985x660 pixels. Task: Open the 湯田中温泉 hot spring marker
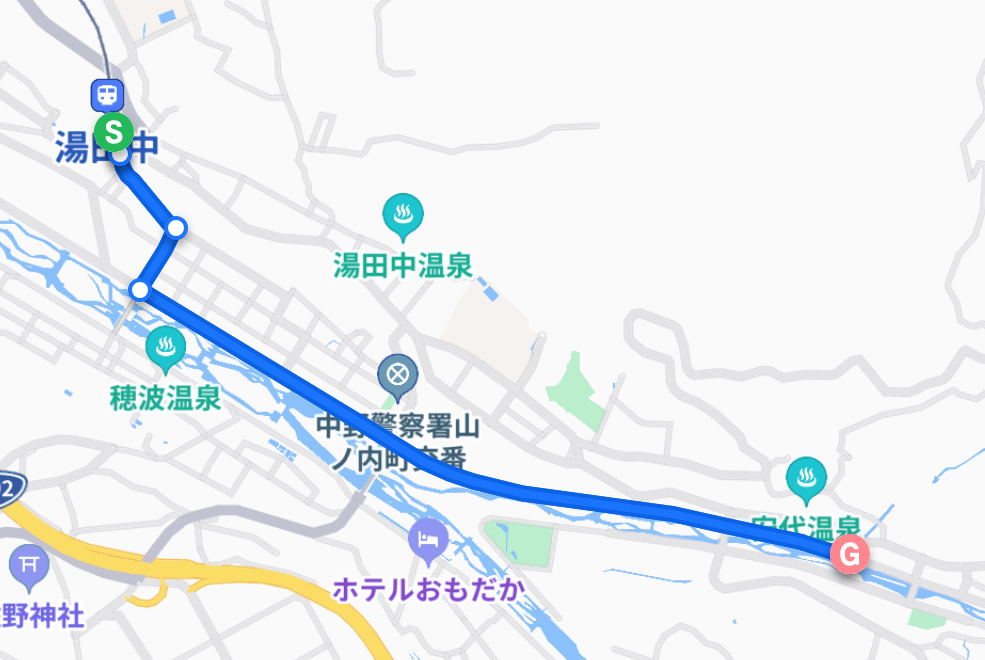(402, 214)
